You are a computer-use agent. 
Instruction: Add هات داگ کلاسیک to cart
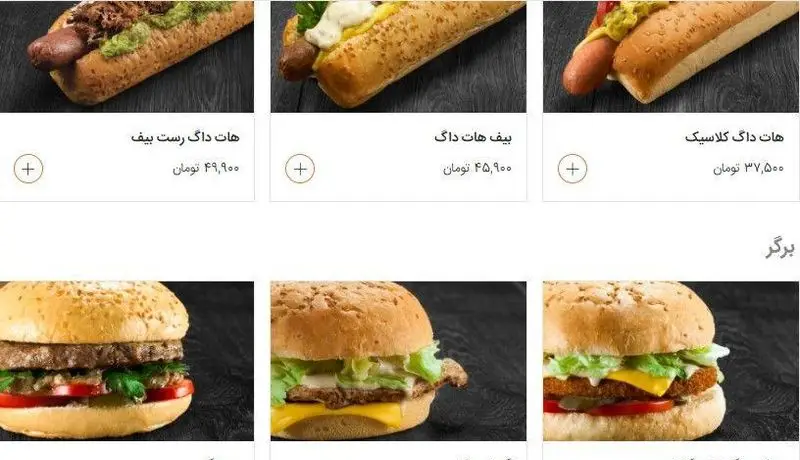572,168
